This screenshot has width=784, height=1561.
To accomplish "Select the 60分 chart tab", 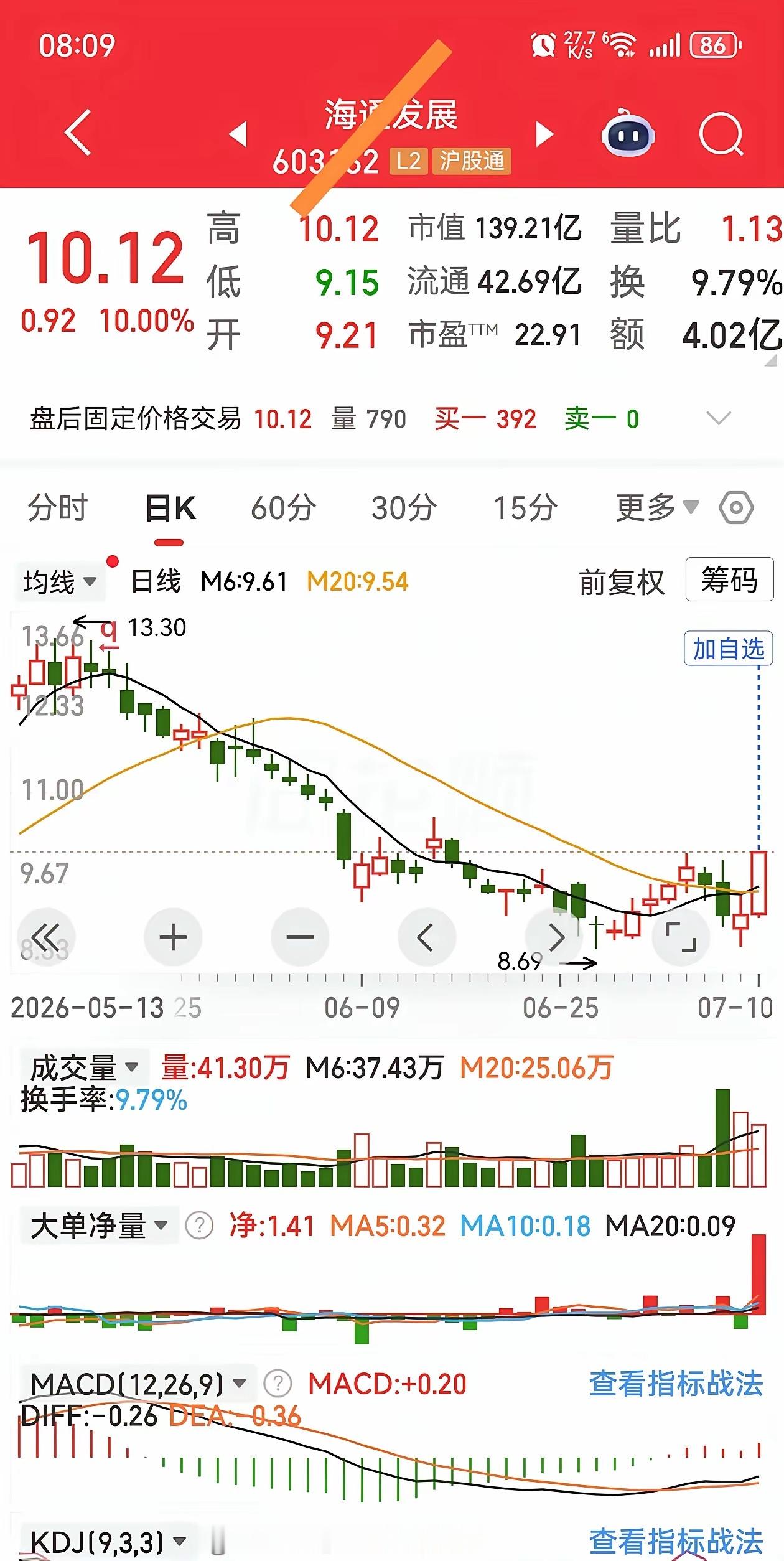I will 283,508.
